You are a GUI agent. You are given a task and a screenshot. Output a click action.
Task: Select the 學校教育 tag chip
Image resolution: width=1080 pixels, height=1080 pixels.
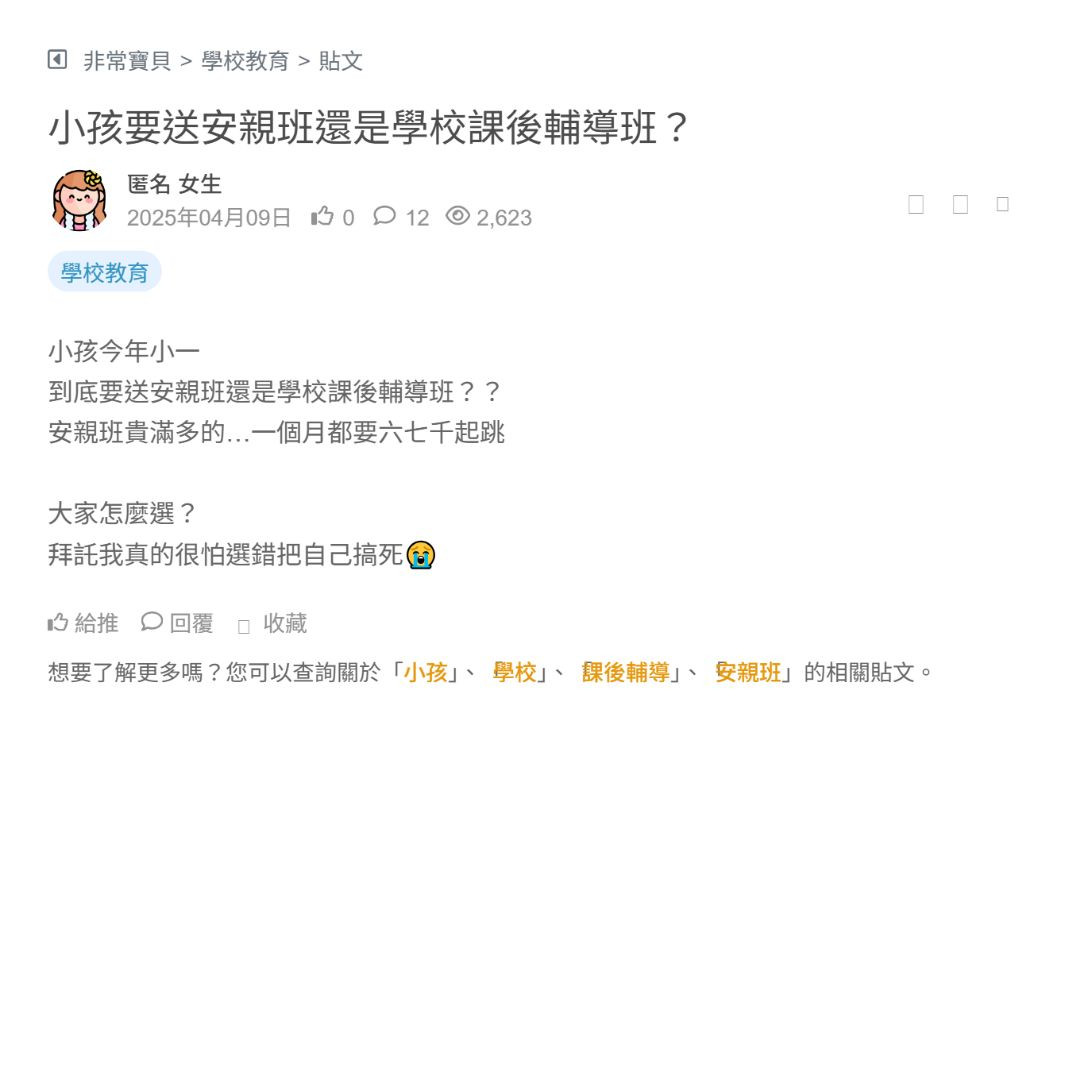tap(104, 272)
